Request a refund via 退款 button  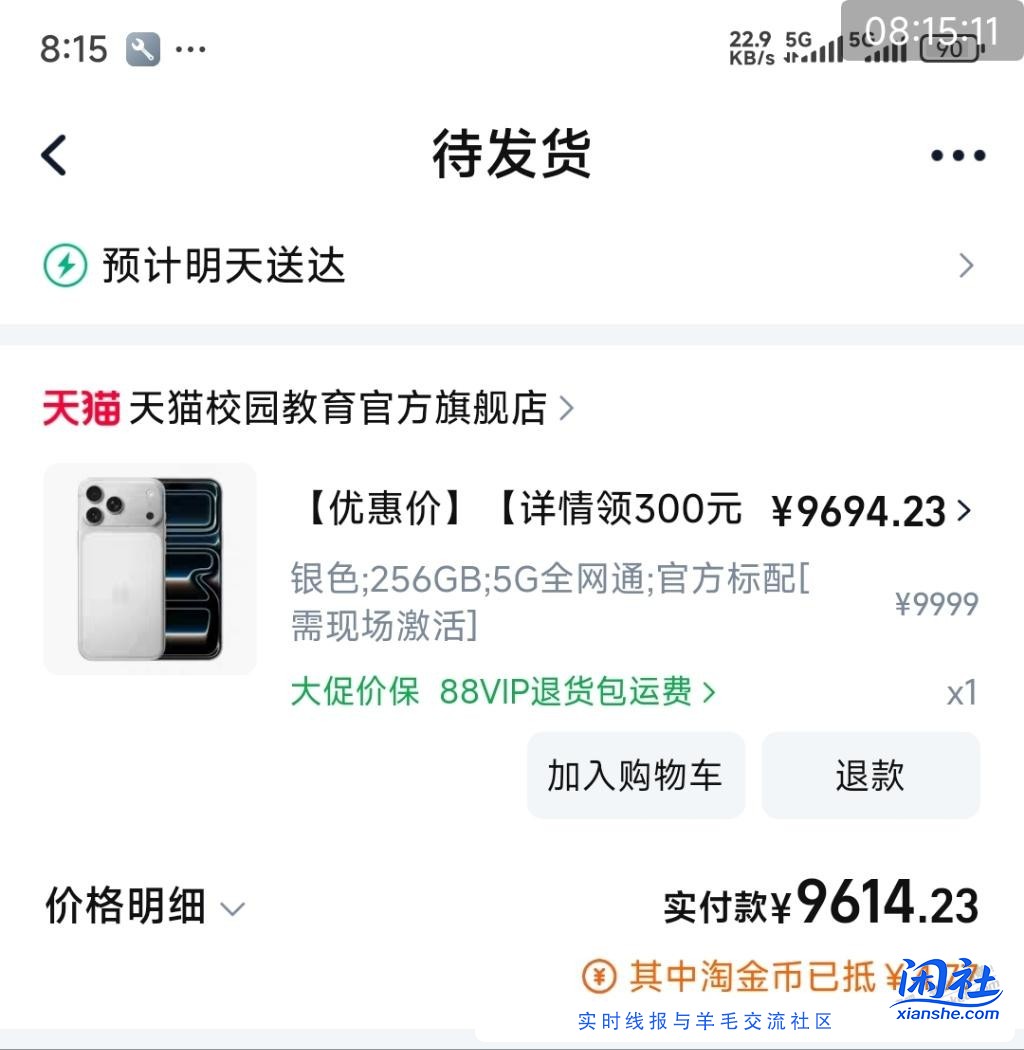(x=869, y=775)
